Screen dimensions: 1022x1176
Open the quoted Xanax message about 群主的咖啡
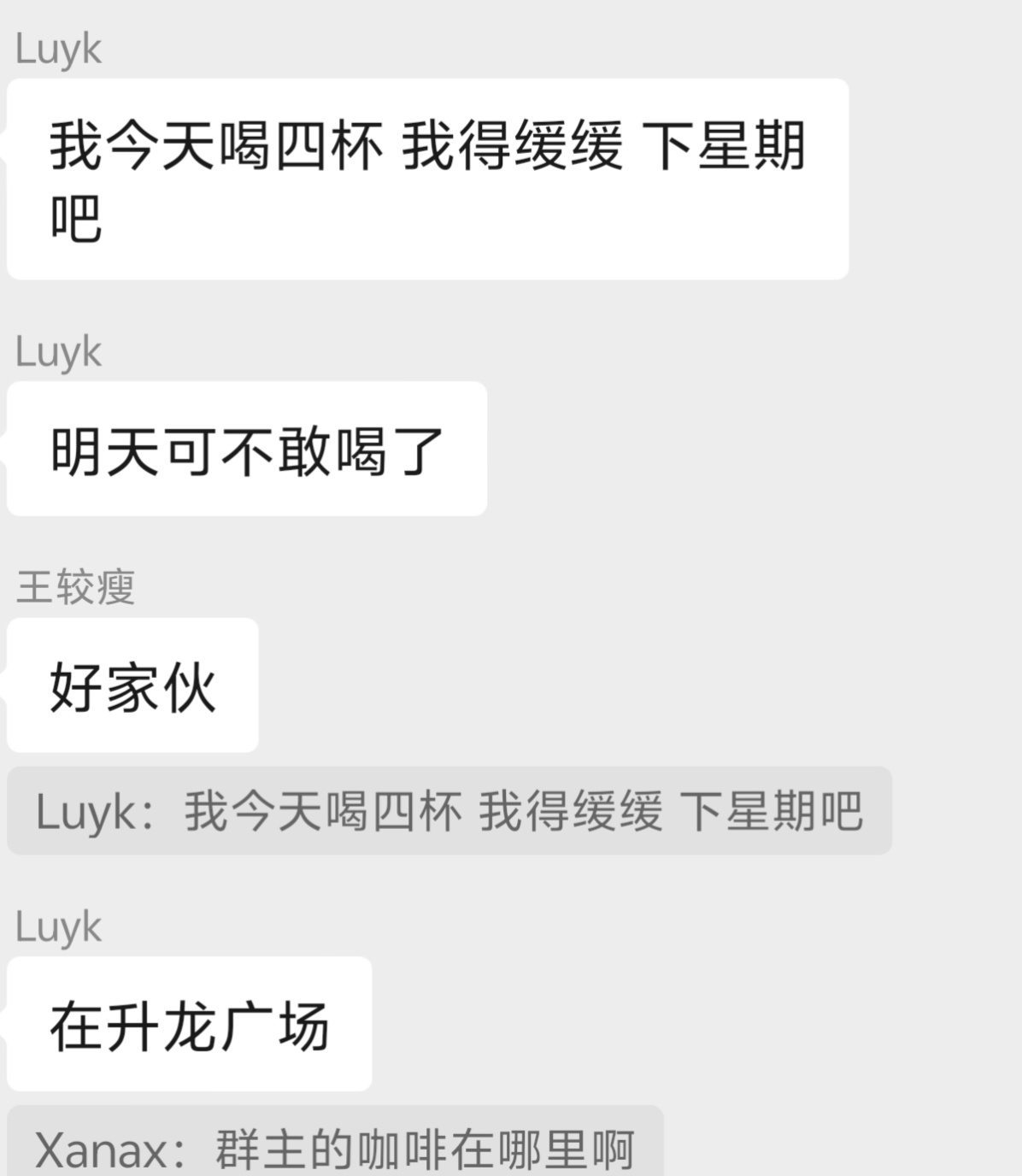(335, 1142)
